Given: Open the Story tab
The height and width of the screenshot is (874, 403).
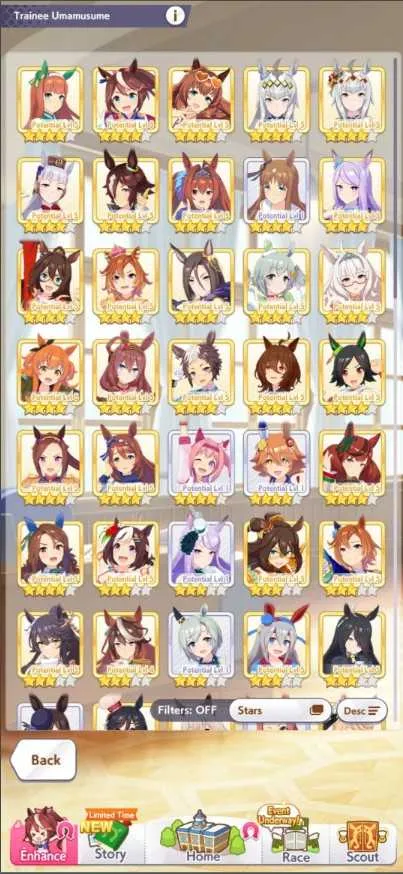Looking at the screenshot, I should (x=110, y=839).
